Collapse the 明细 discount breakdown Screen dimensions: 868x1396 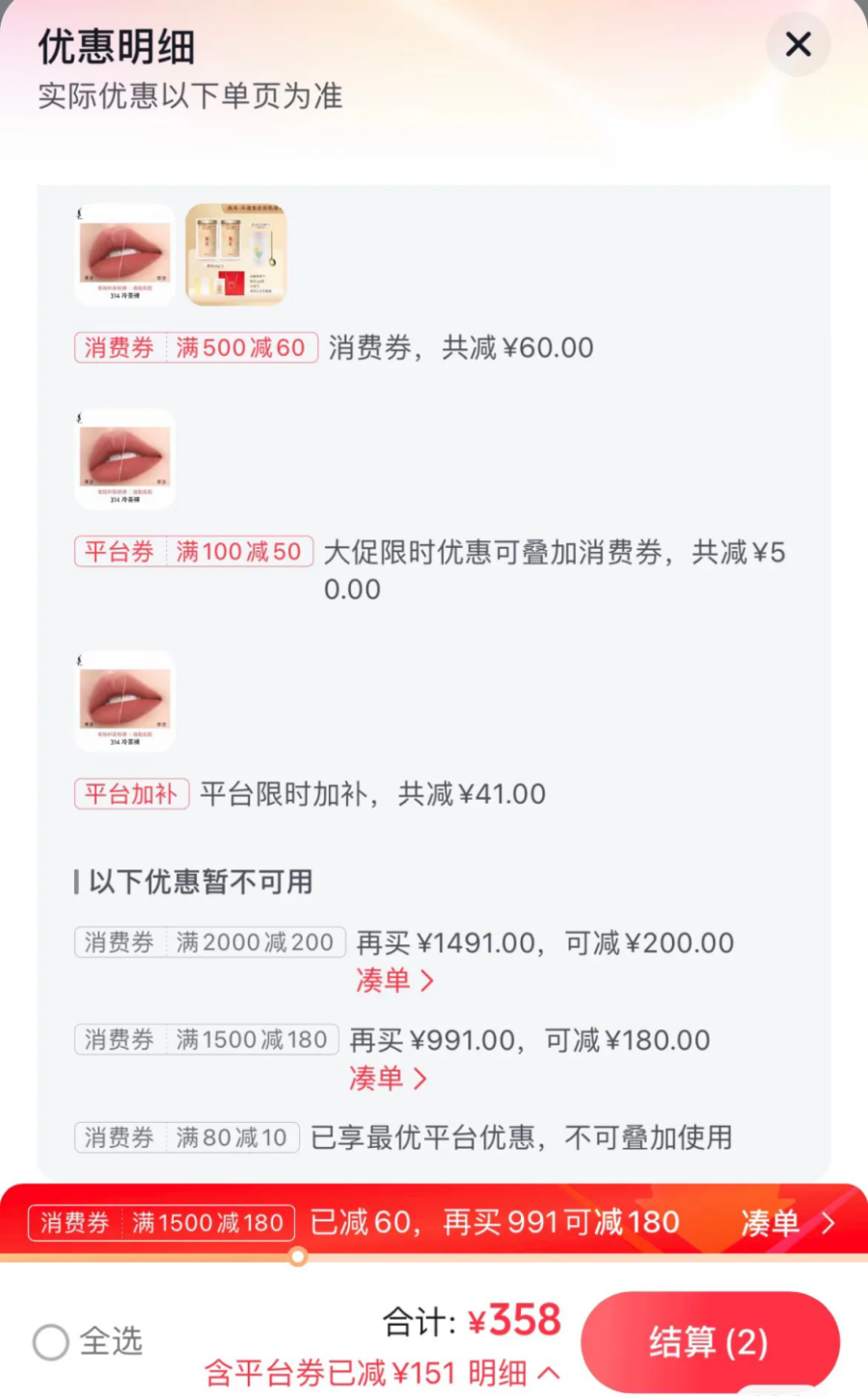click(x=513, y=1373)
